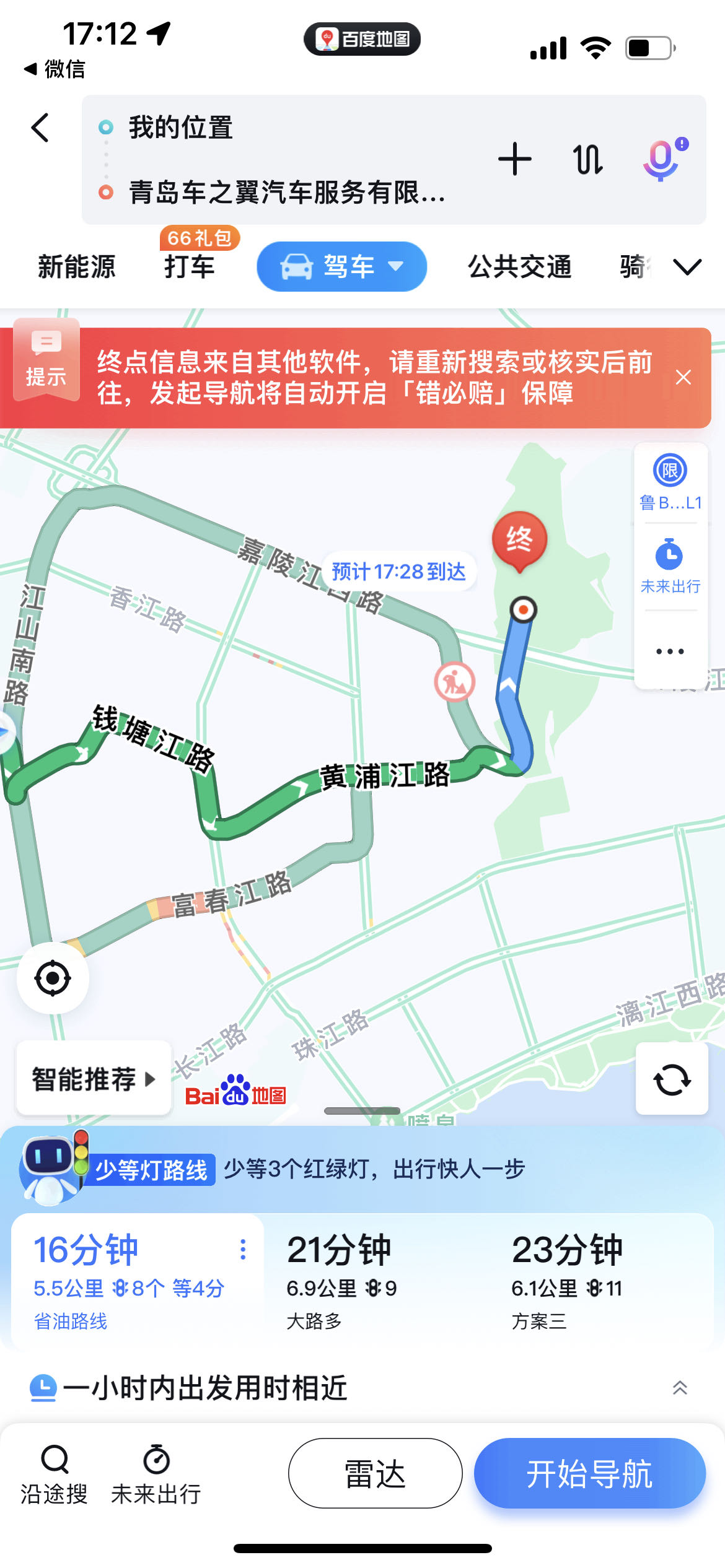The width and height of the screenshot is (725, 1568).
Task: Dismiss the red 提示 banner
Action: [x=683, y=377]
